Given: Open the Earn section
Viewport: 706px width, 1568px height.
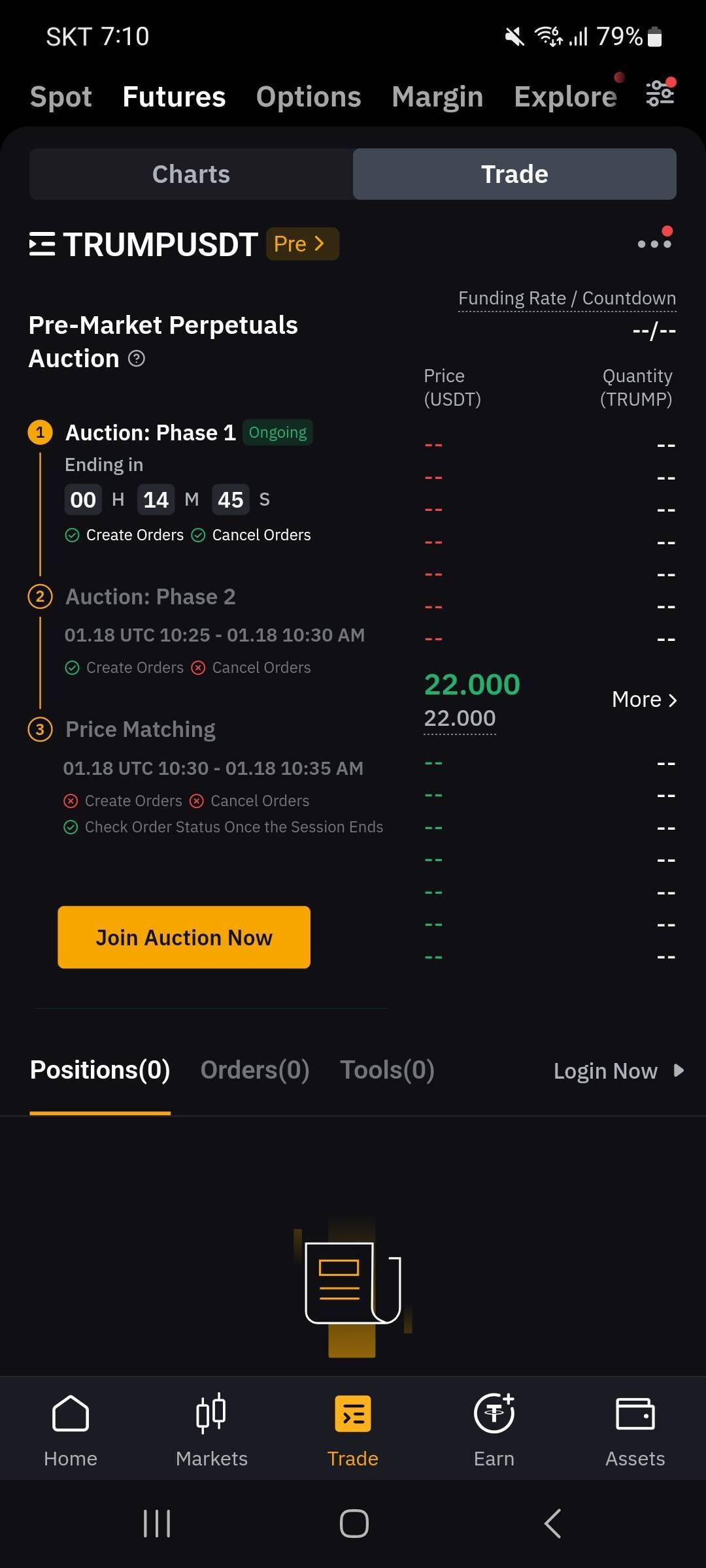Looking at the screenshot, I should tap(494, 1431).
